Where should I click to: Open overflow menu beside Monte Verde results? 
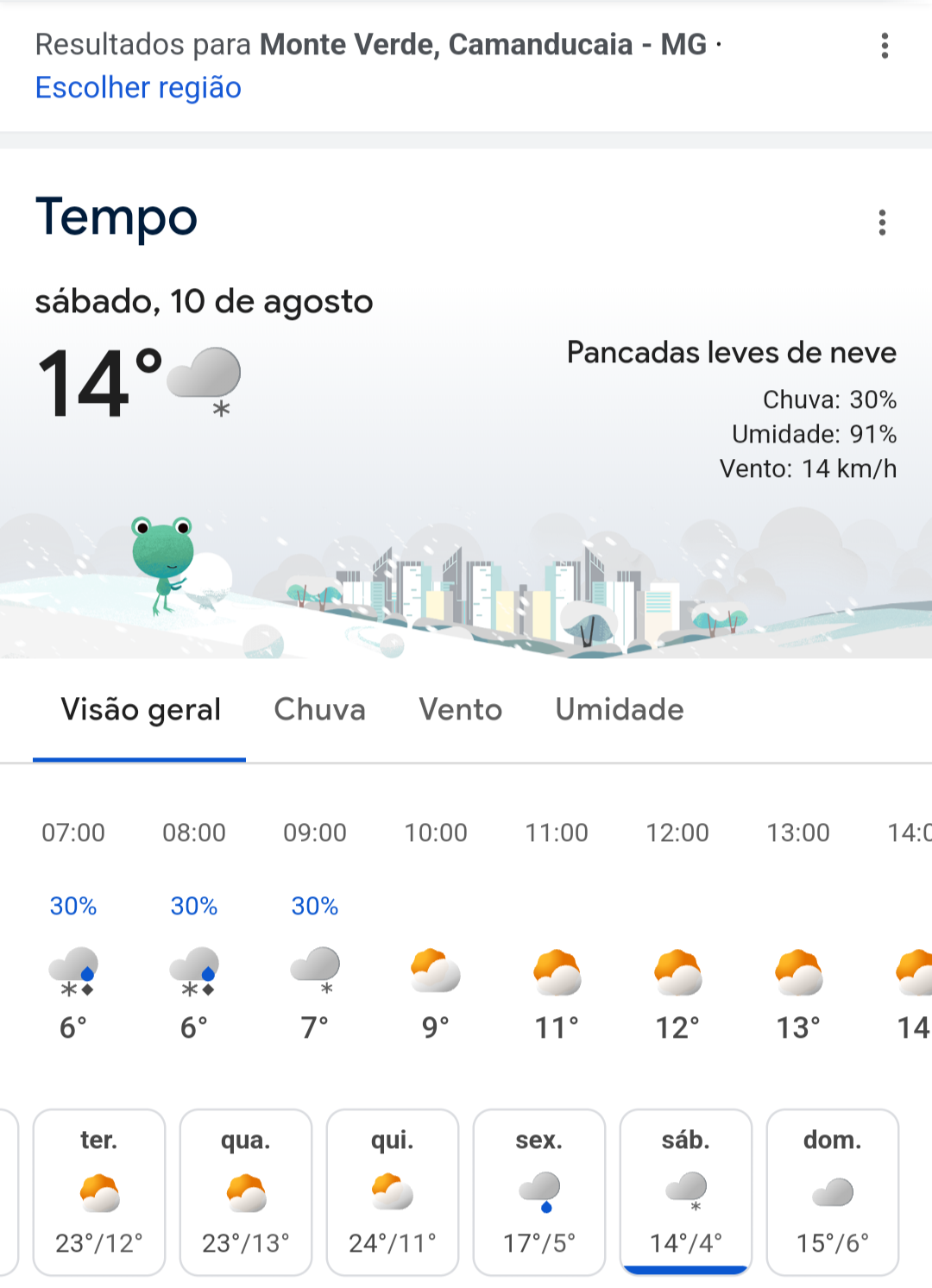[885, 46]
